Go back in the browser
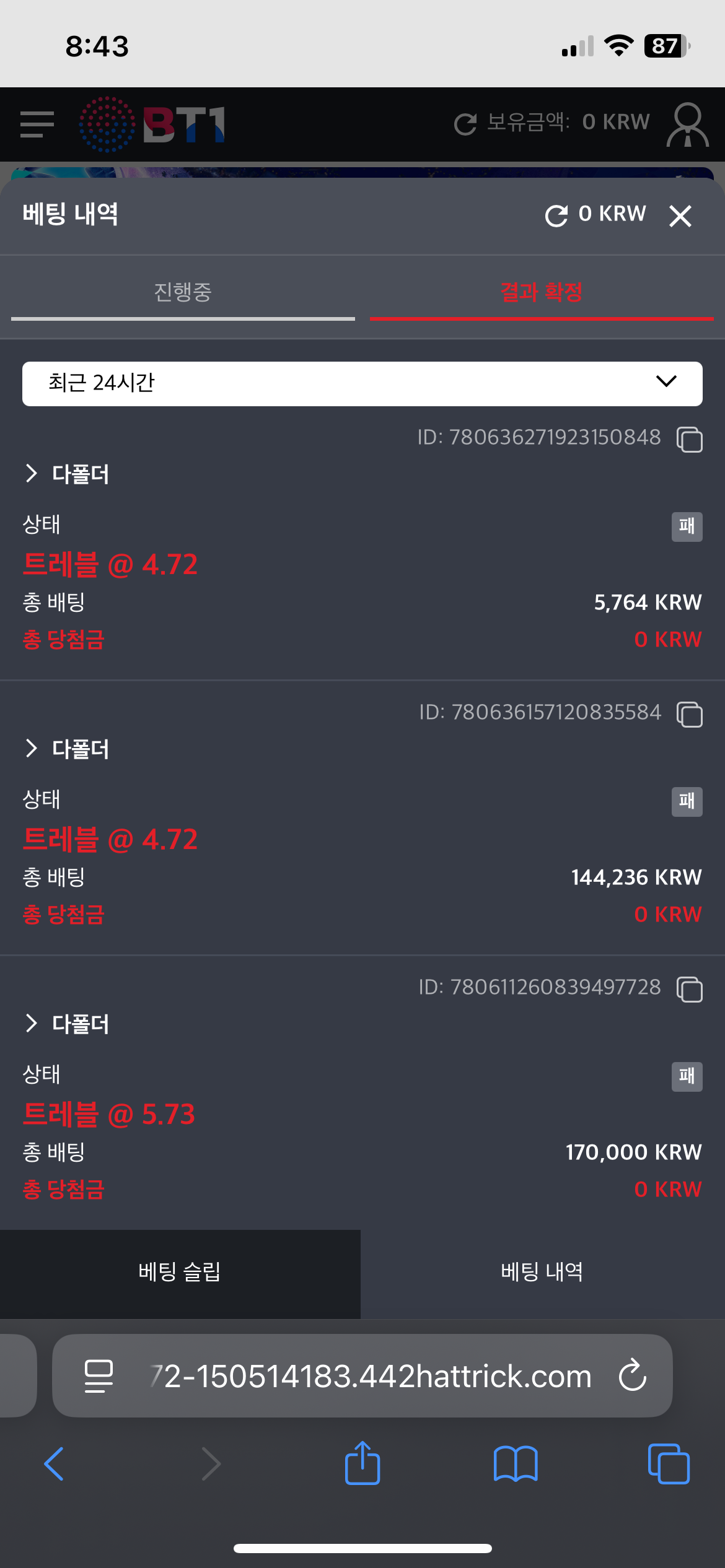Screen dimensions: 725x1568 click(54, 1464)
